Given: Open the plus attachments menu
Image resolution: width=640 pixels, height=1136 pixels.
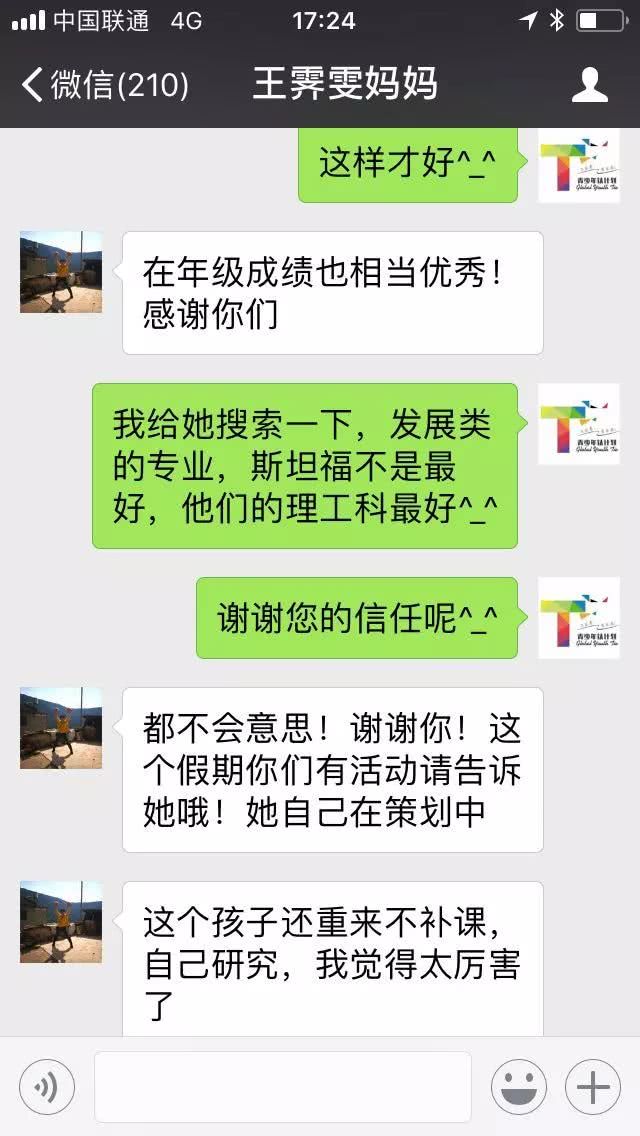Looking at the screenshot, I should coord(593,1087).
